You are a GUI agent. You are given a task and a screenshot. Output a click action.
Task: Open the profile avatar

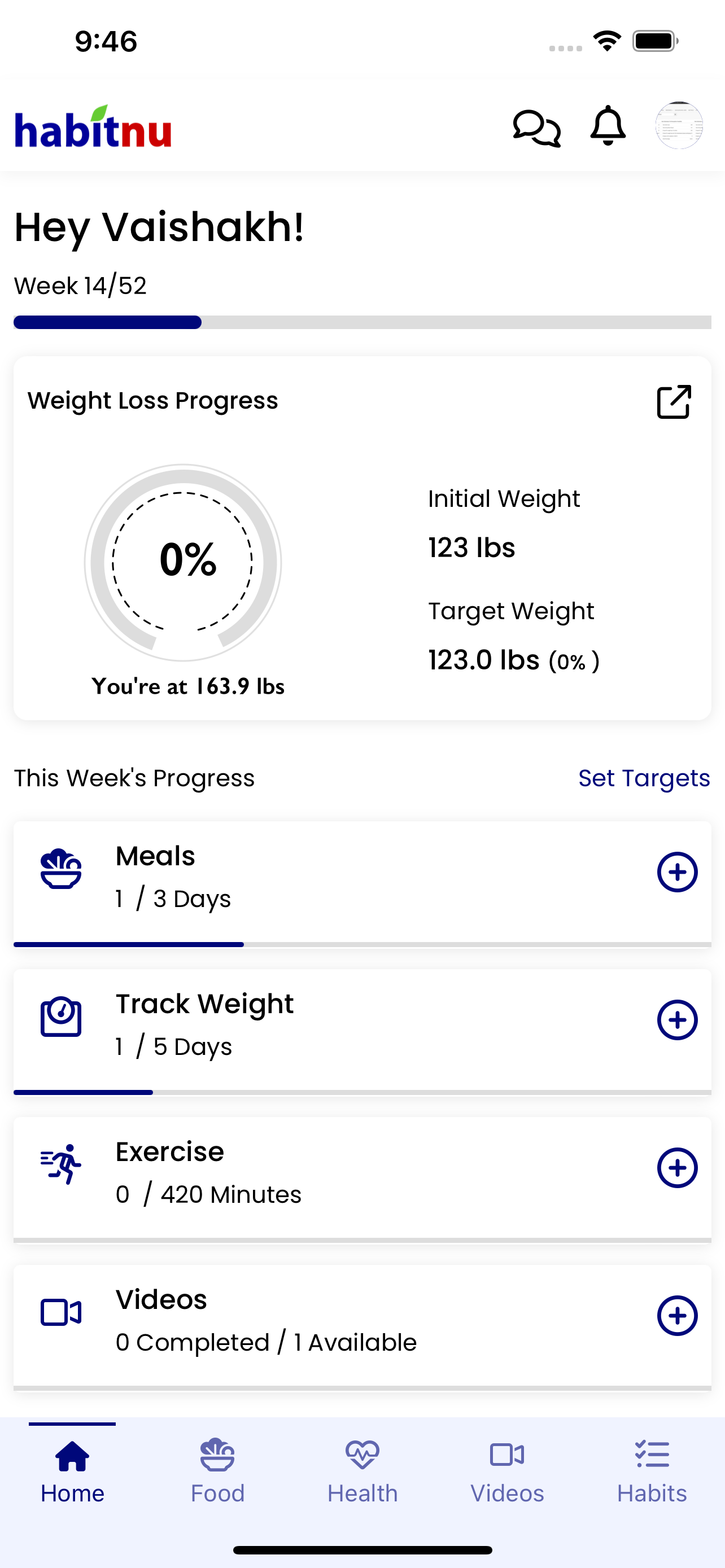point(679,125)
